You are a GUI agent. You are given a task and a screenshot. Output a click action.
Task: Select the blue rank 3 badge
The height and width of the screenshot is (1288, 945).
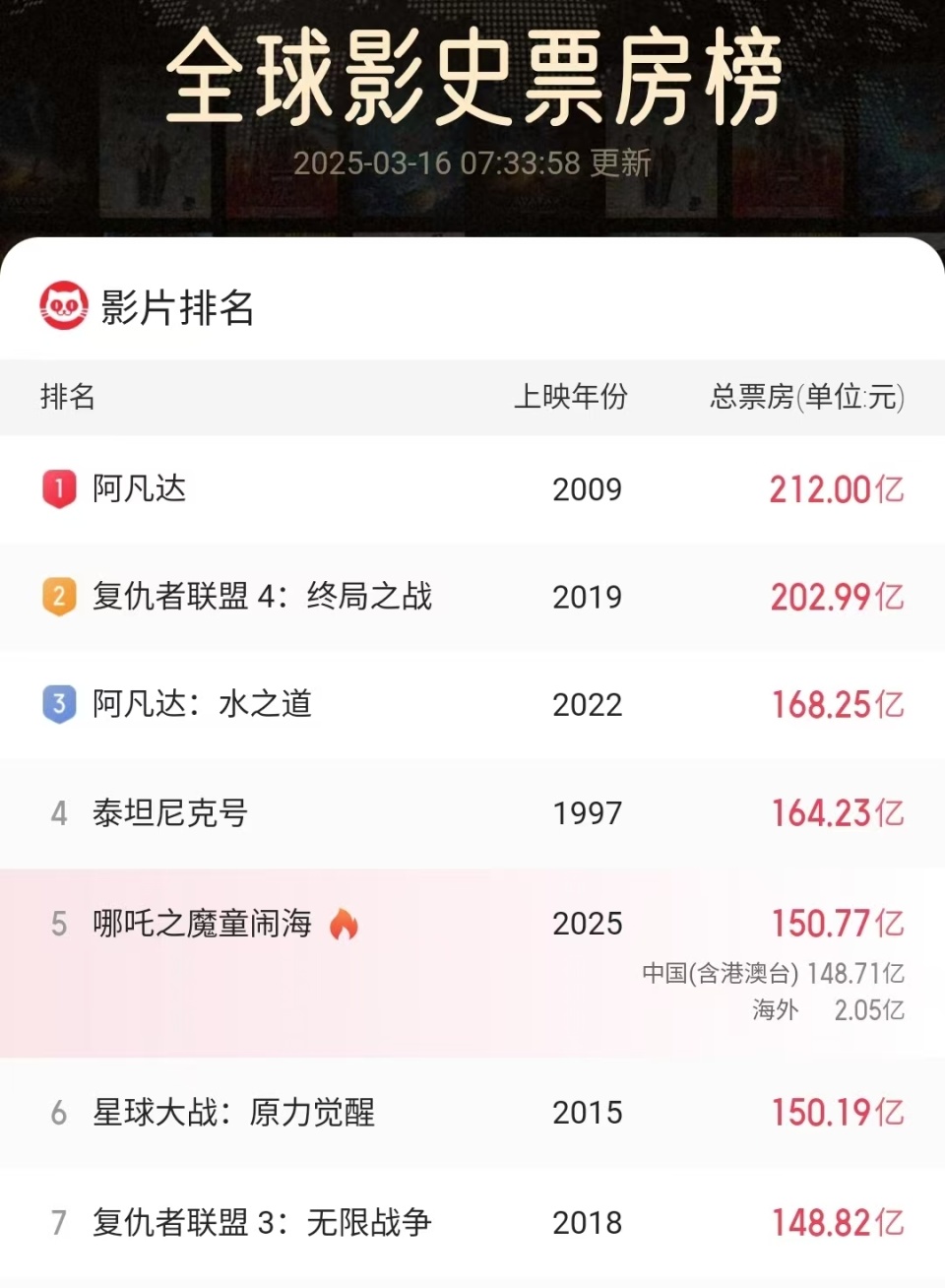point(59,705)
